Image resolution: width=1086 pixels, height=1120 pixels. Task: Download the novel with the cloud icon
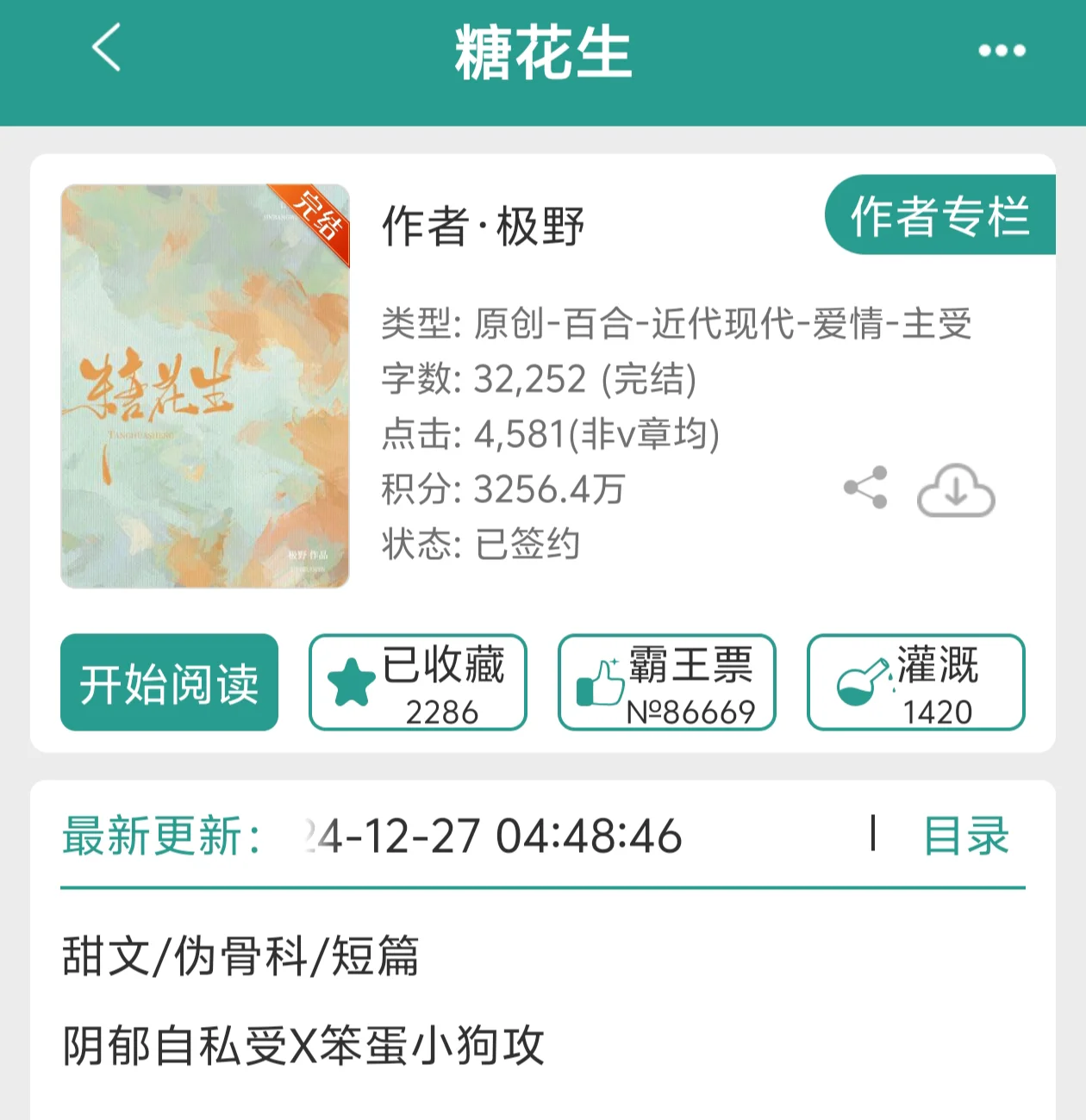coord(956,490)
